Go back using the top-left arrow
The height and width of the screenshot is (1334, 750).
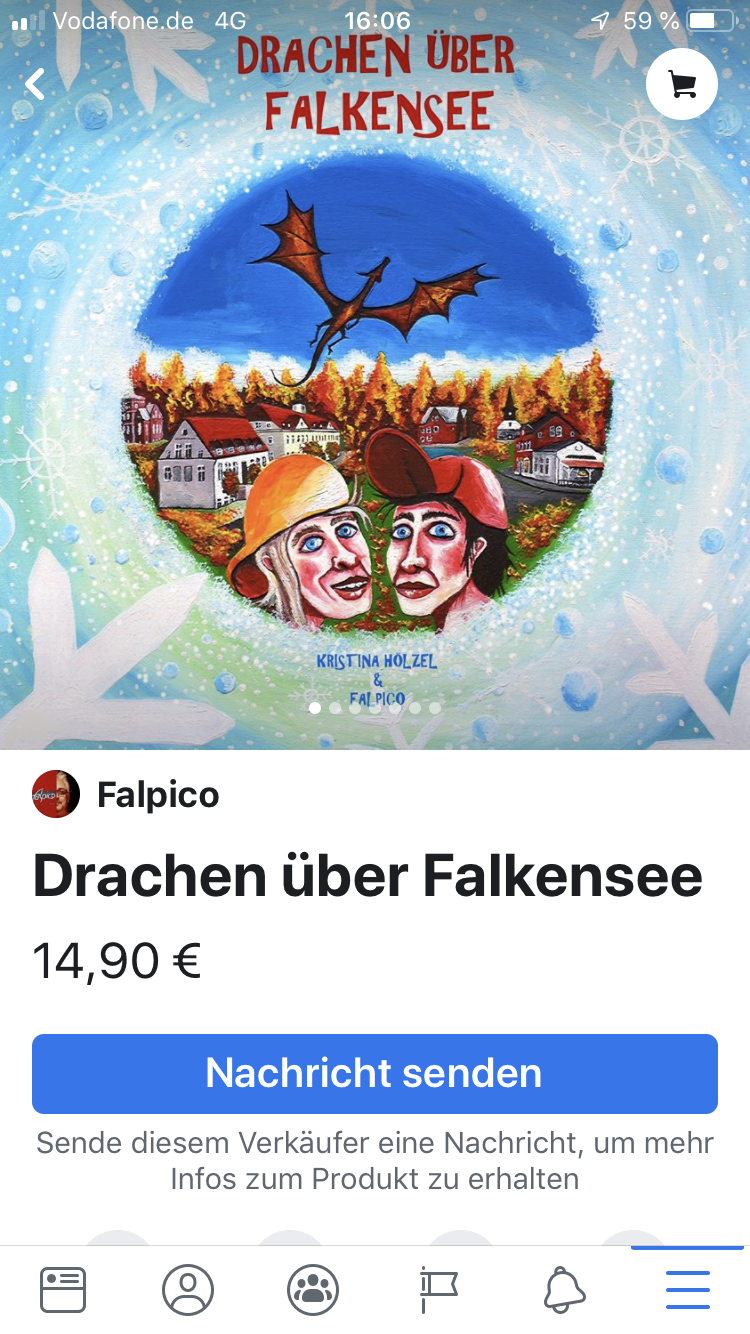pyautogui.click(x=36, y=84)
